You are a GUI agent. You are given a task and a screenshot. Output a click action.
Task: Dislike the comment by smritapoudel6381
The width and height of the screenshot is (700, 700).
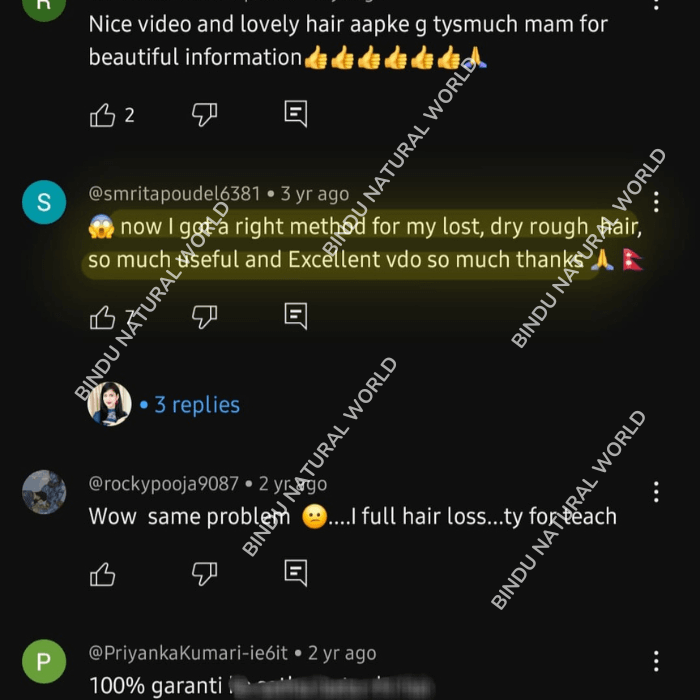(x=204, y=318)
